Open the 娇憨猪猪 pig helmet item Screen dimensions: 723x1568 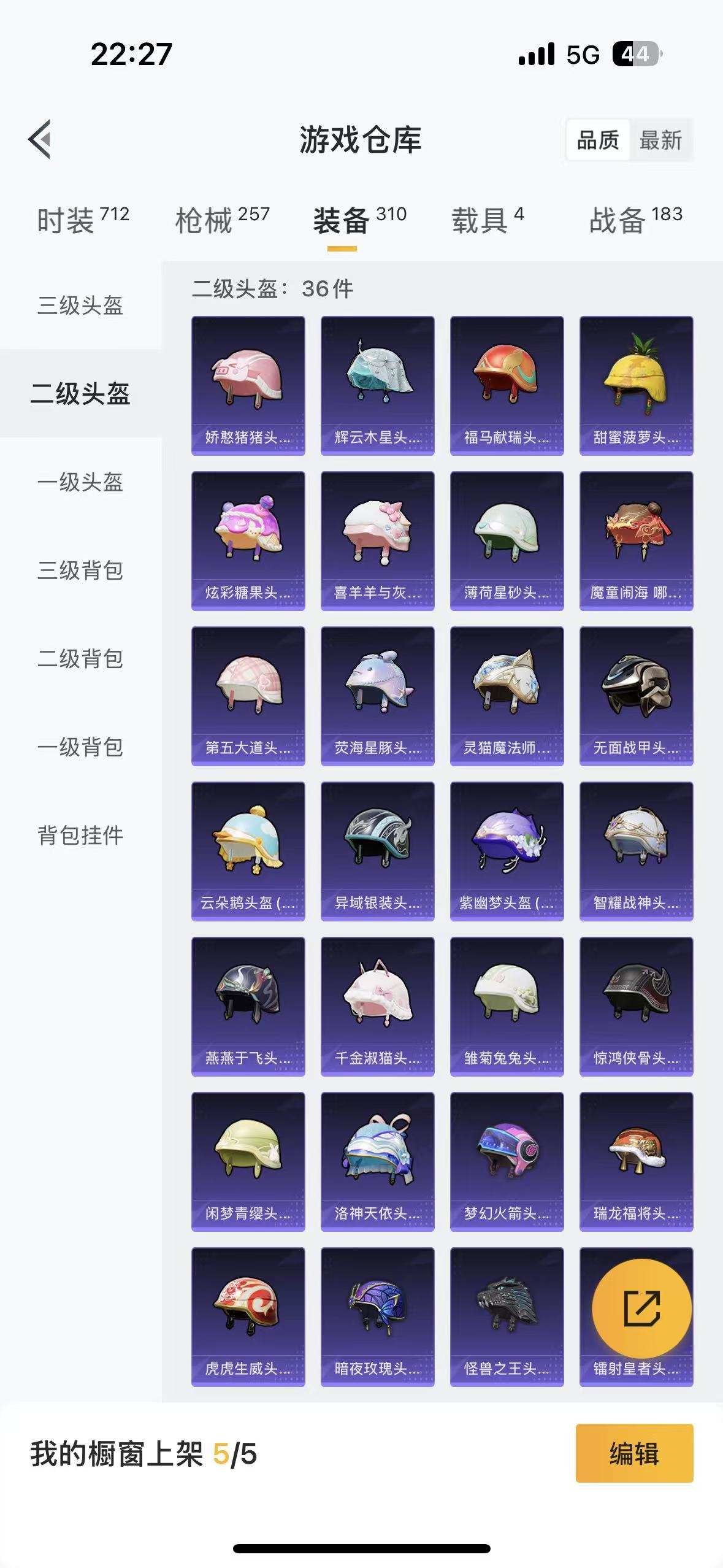pyautogui.click(x=248, y=385)
